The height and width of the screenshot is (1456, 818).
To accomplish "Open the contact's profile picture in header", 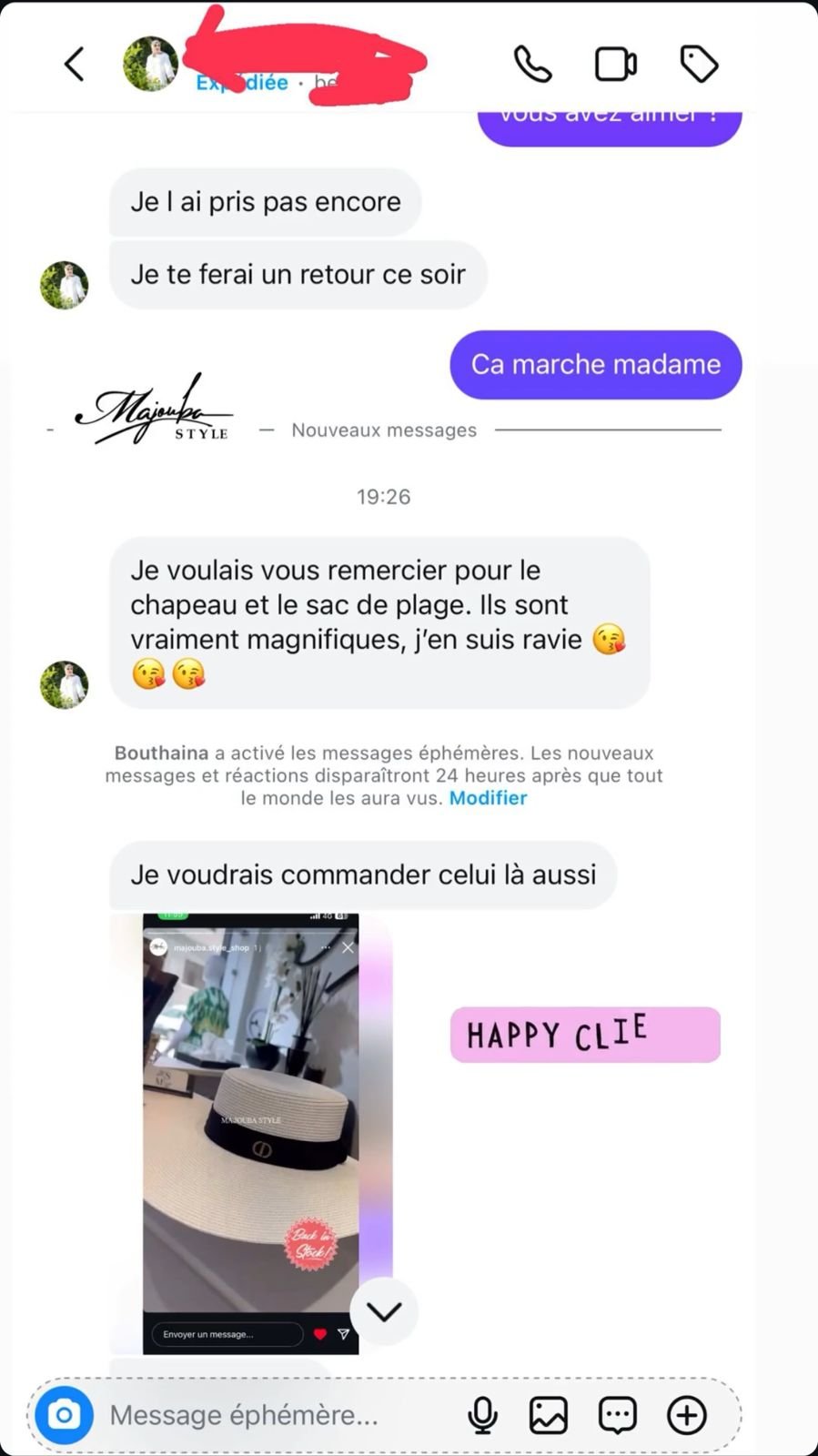I will coord(150,65).
